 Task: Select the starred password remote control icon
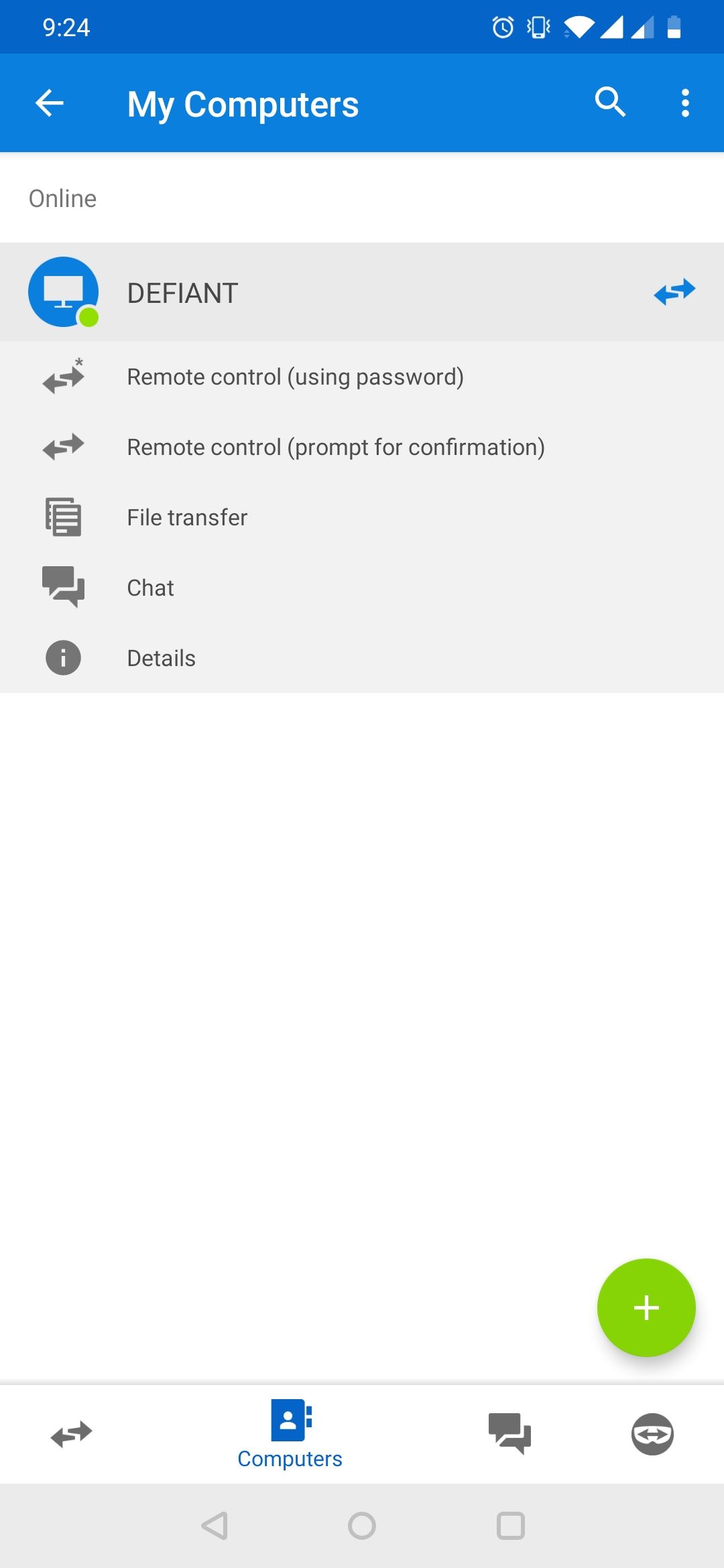tap(64, 377)
